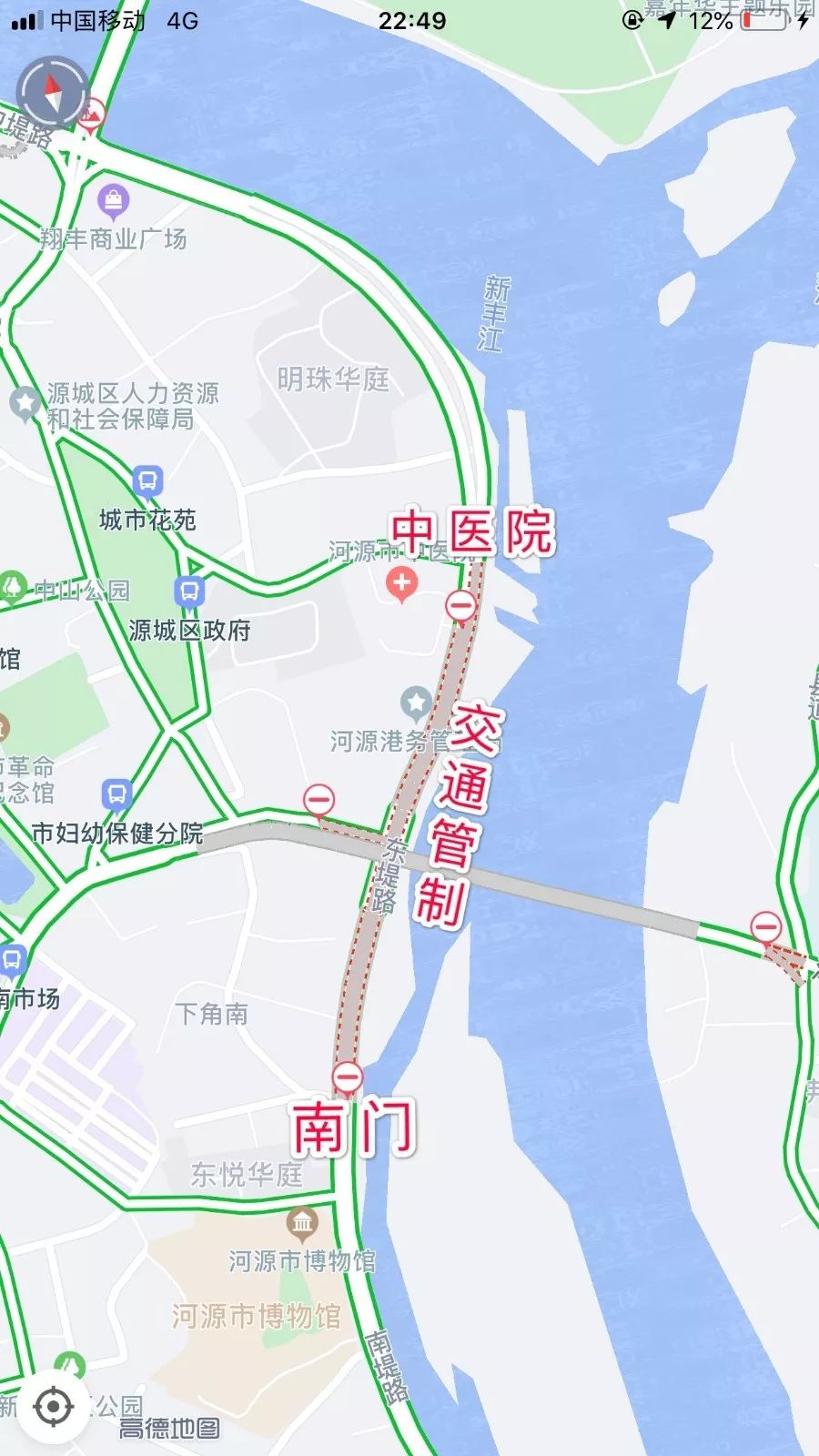The width and height of the screenshot is (819, 1456).
Task: Open the 翔丰商业广场 shopping marker
Action: 114,200
